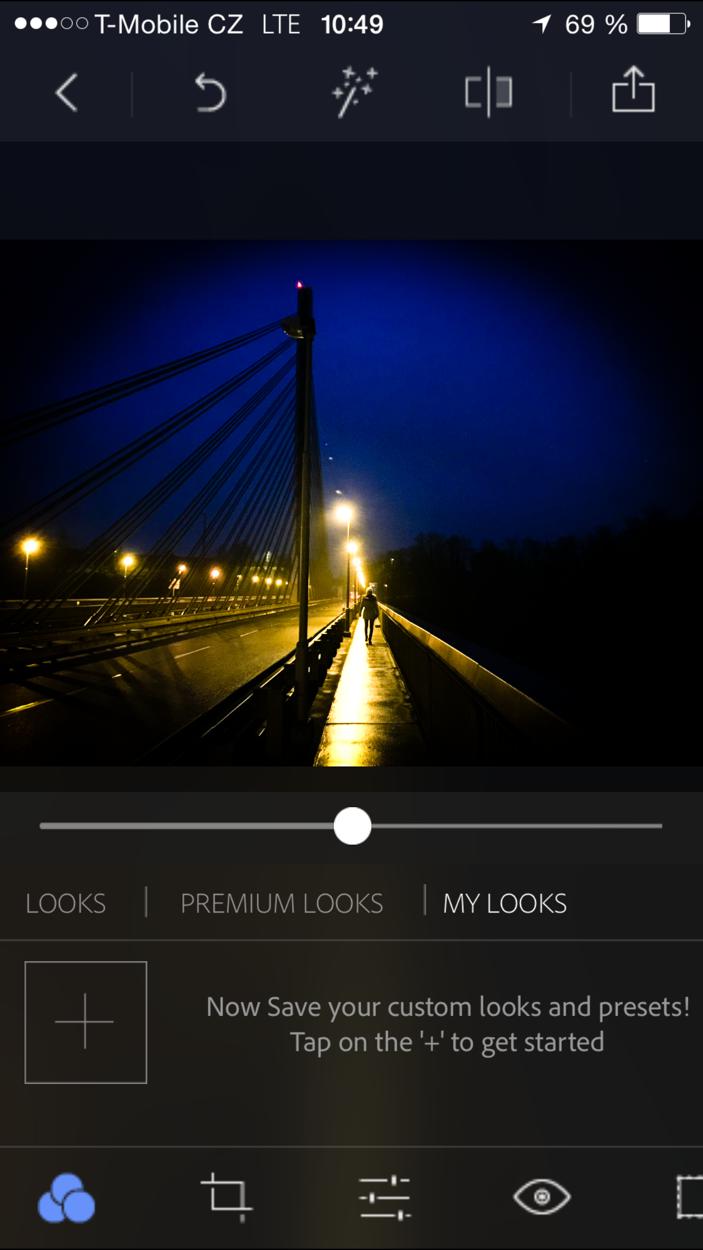
Task: Open the crop tool
Action: point(226,1197)
